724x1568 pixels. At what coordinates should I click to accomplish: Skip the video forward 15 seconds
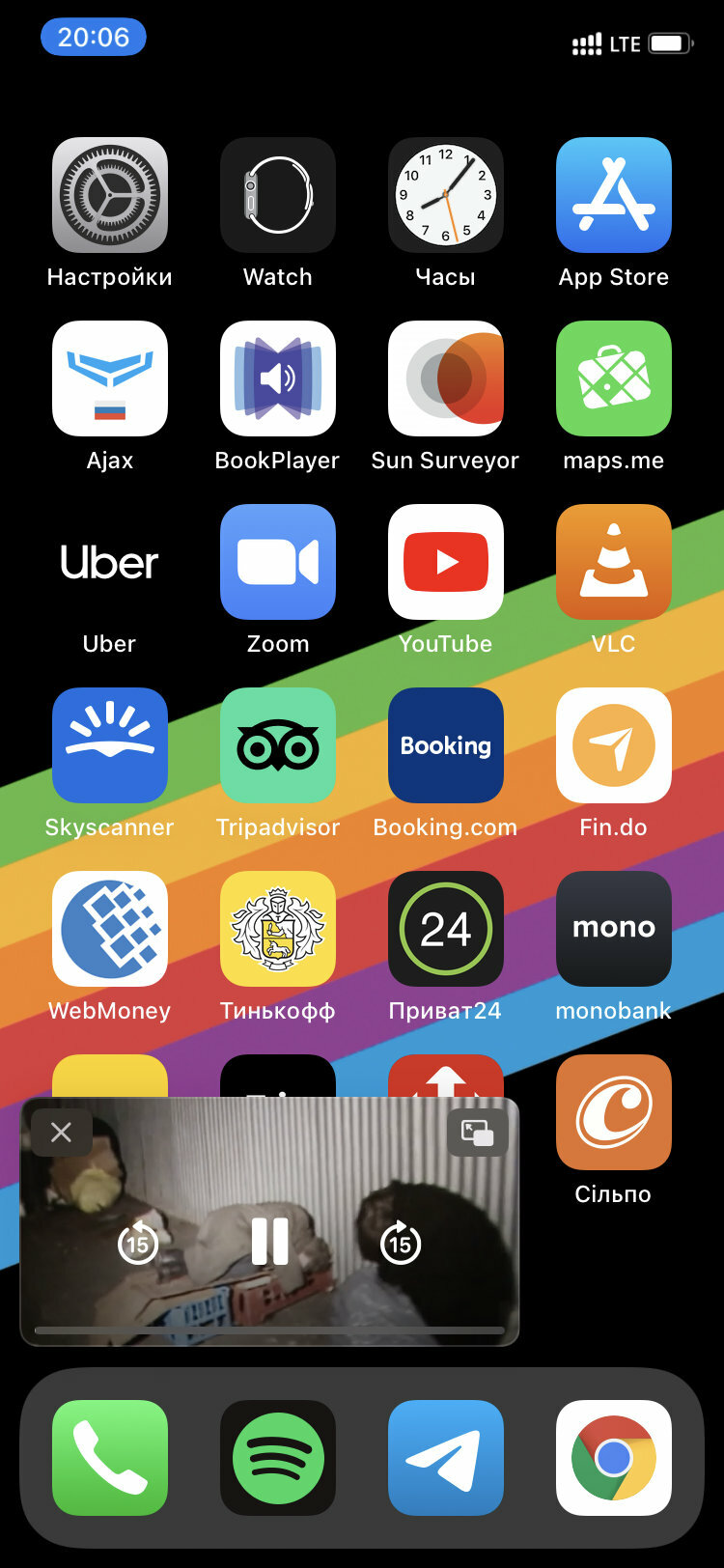[400, 1243]
